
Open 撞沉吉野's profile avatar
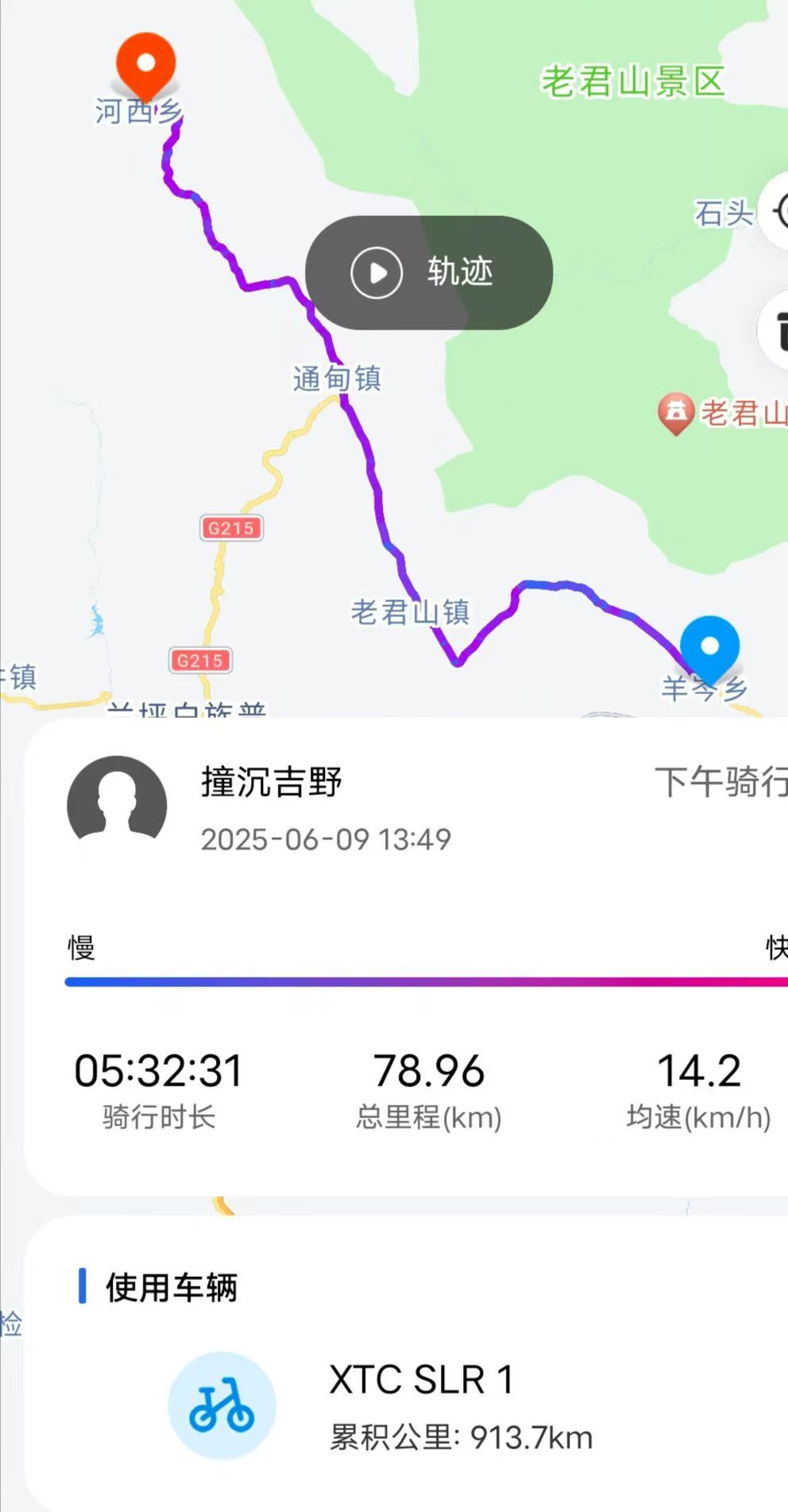[x=117, y=804]
